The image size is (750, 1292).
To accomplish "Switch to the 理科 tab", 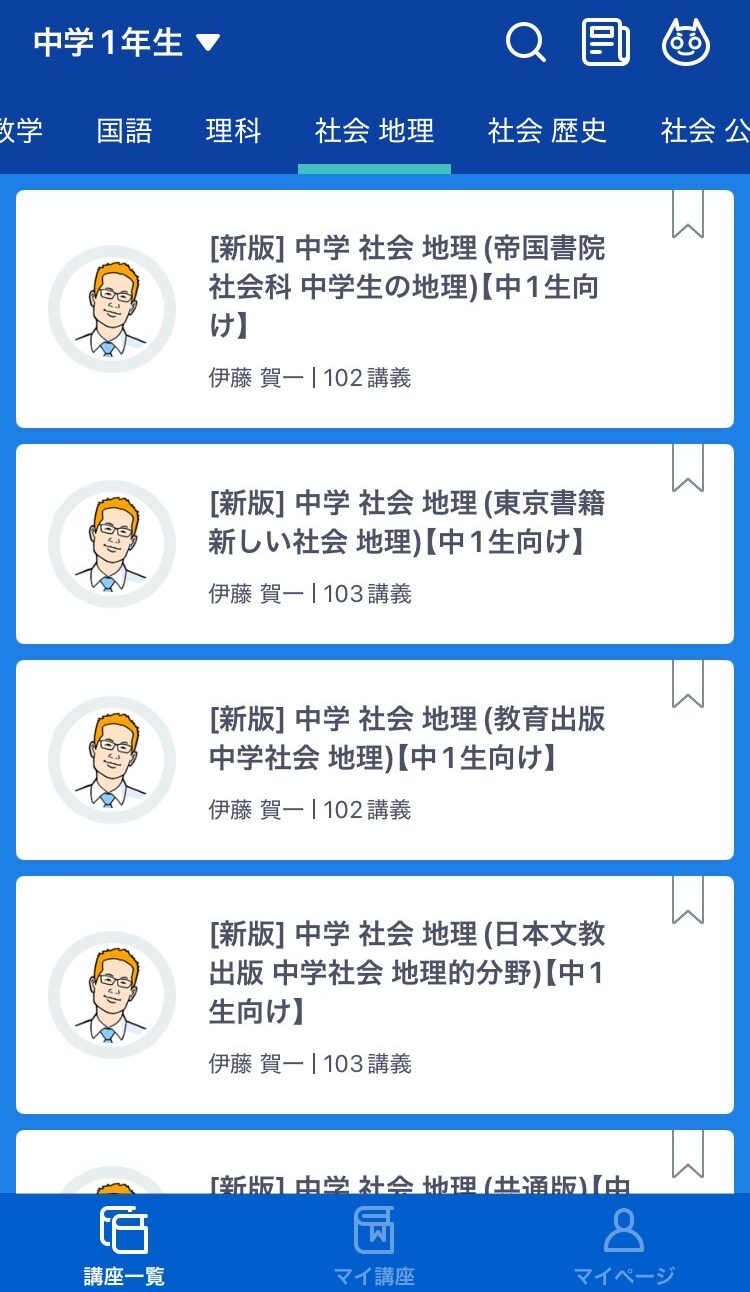I will tap(233, 131).
